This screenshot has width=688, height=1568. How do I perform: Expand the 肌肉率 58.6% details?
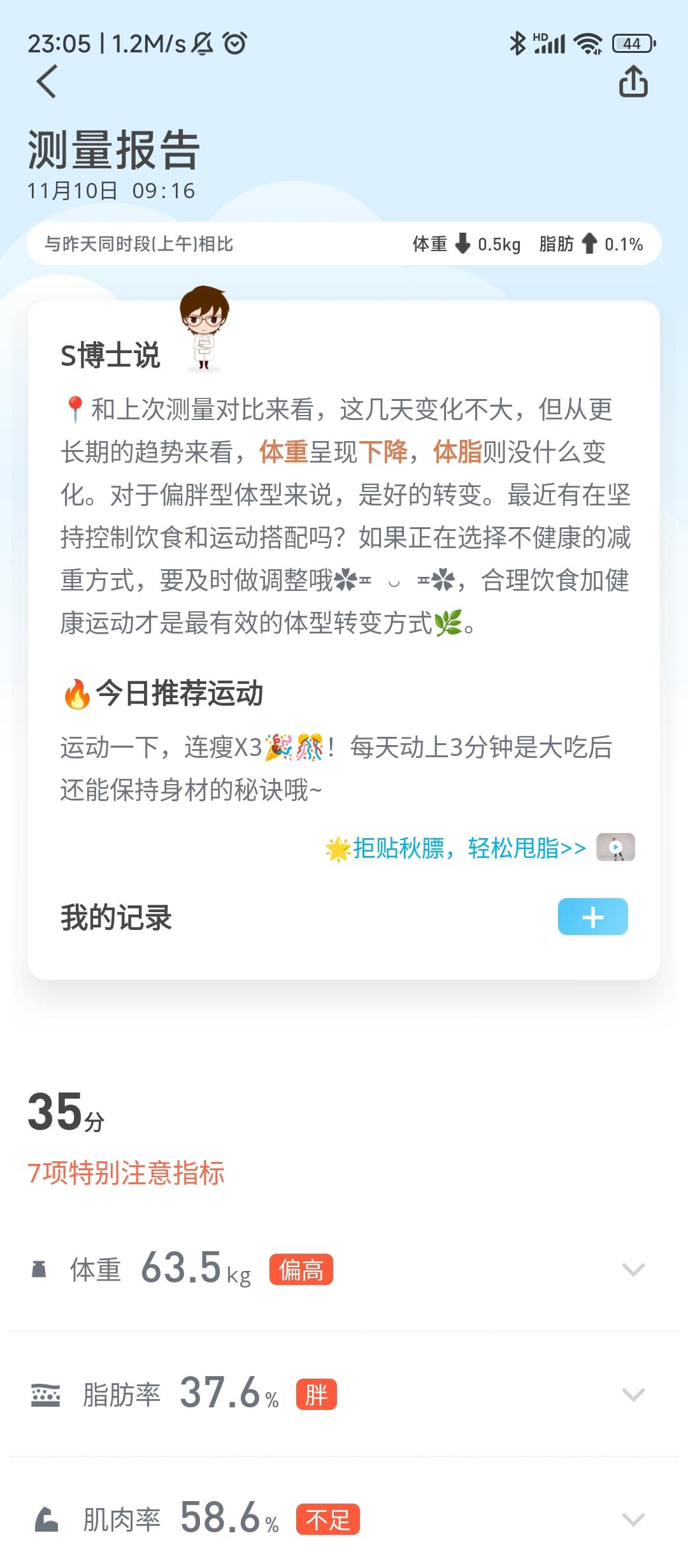click(x=633, y=1519)
